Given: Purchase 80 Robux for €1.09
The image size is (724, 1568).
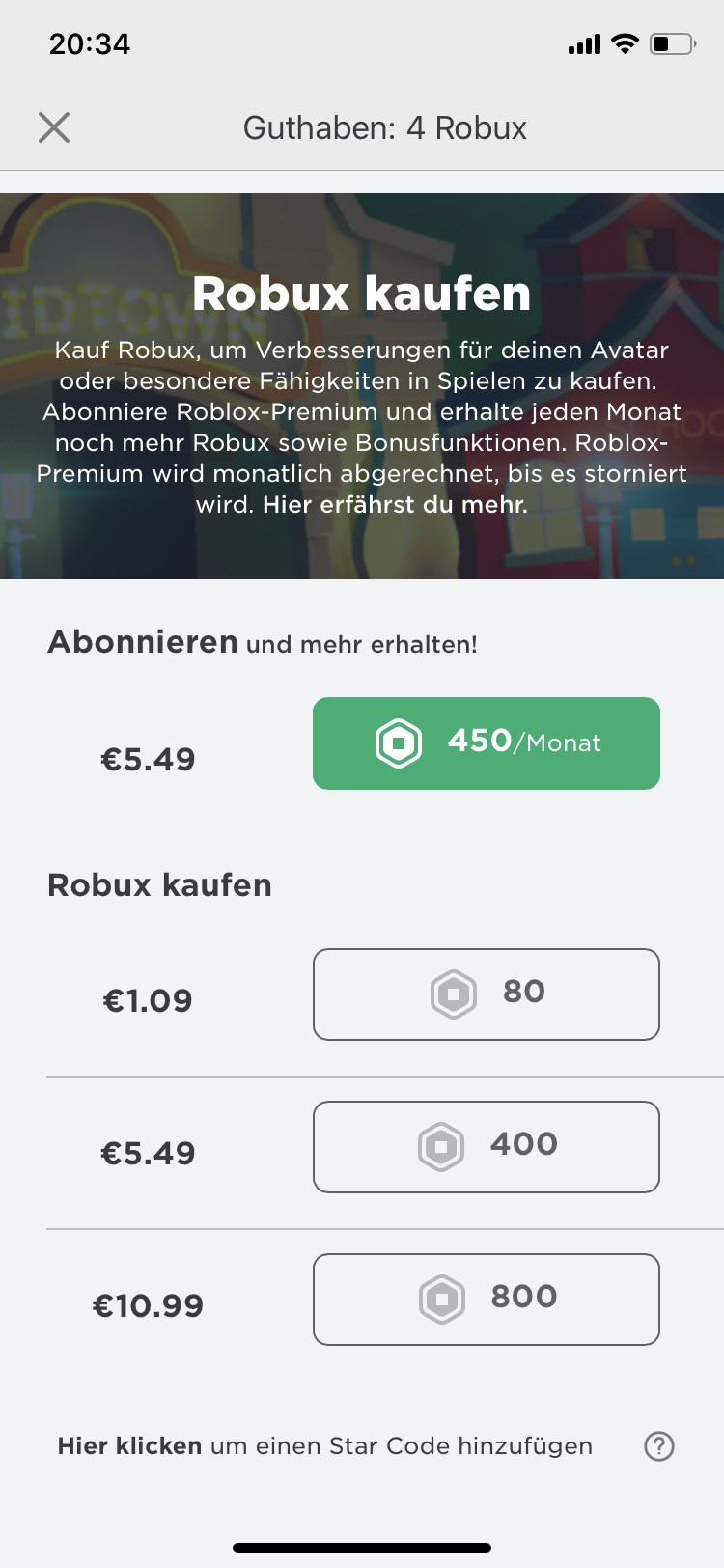Looking at the screenshot, I should click(486, 994).
